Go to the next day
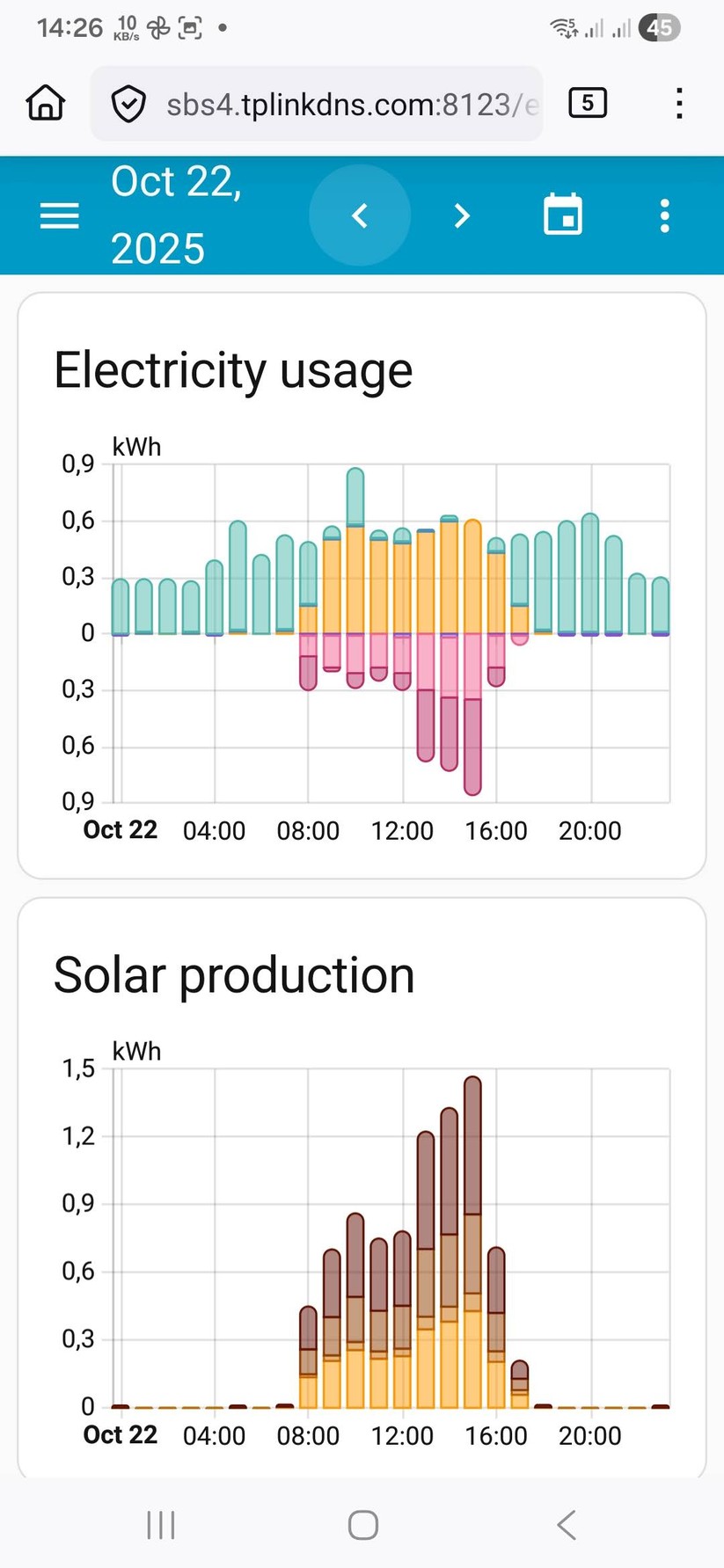The height and width of the screenshot is (1568, 724). point(462,215)
